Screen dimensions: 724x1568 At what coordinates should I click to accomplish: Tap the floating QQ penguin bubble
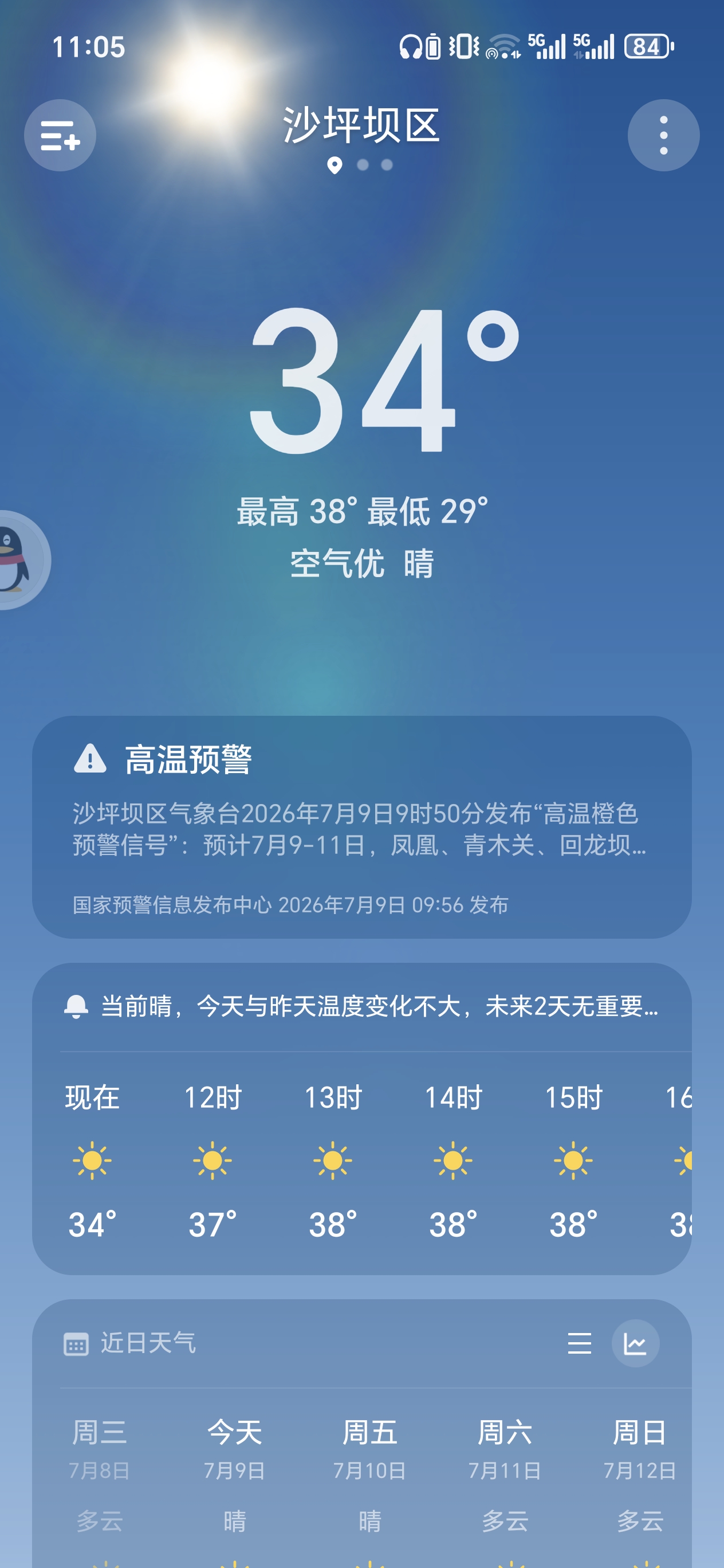pos(22,560)
